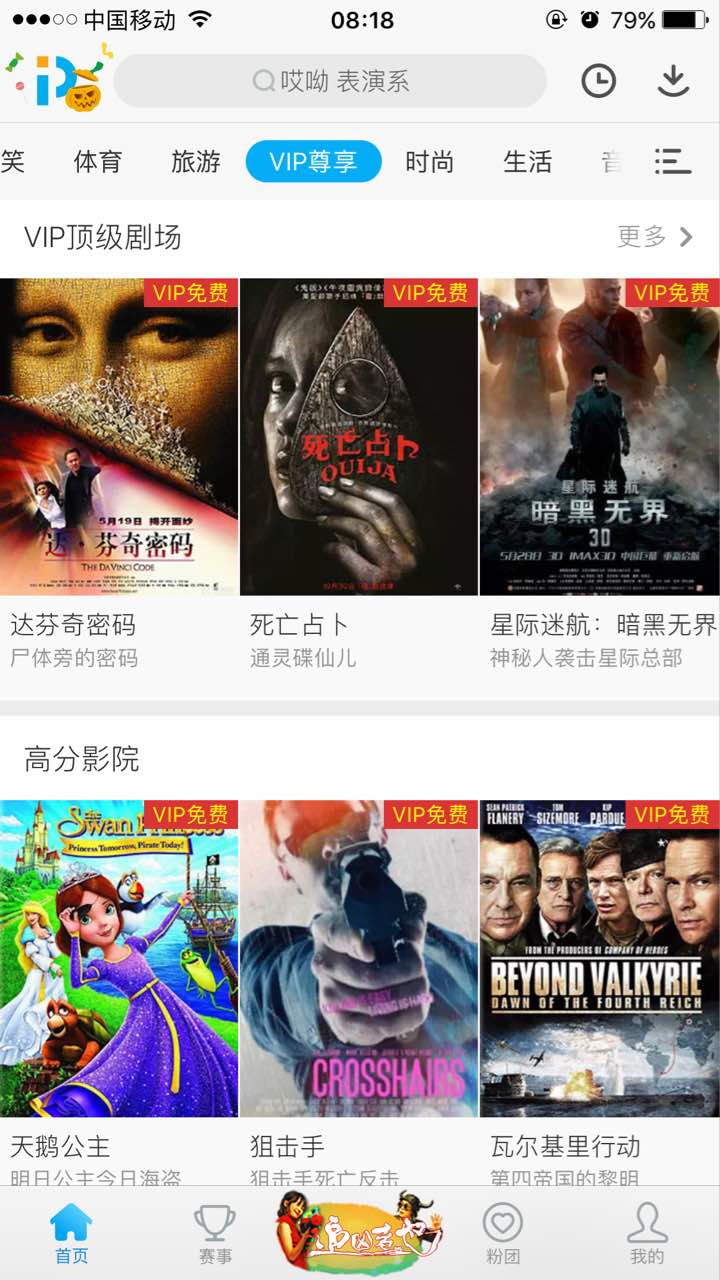The image size is (720, 1280).
Task: Open the 粉团 tab
Action: tap(503, 1233)
